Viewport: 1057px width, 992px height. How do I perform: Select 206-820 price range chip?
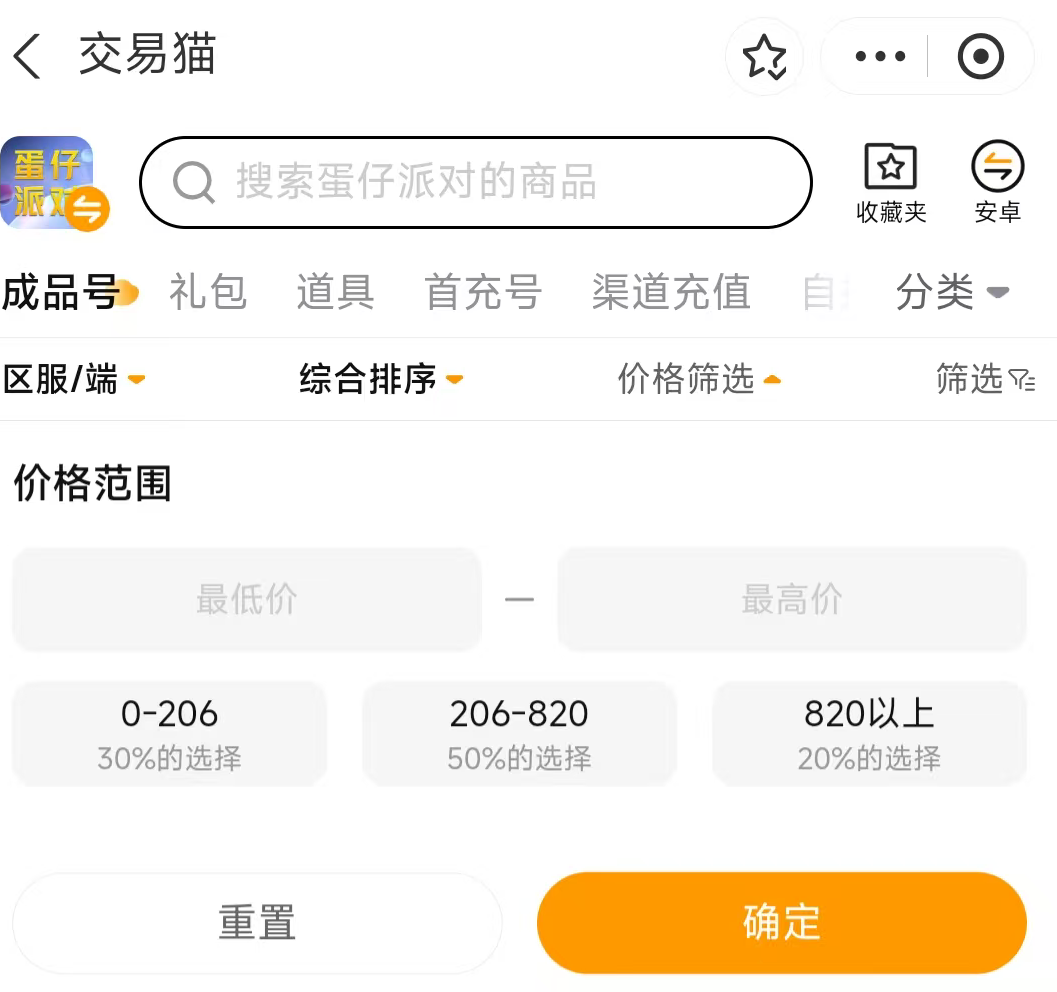coord(519,734)
